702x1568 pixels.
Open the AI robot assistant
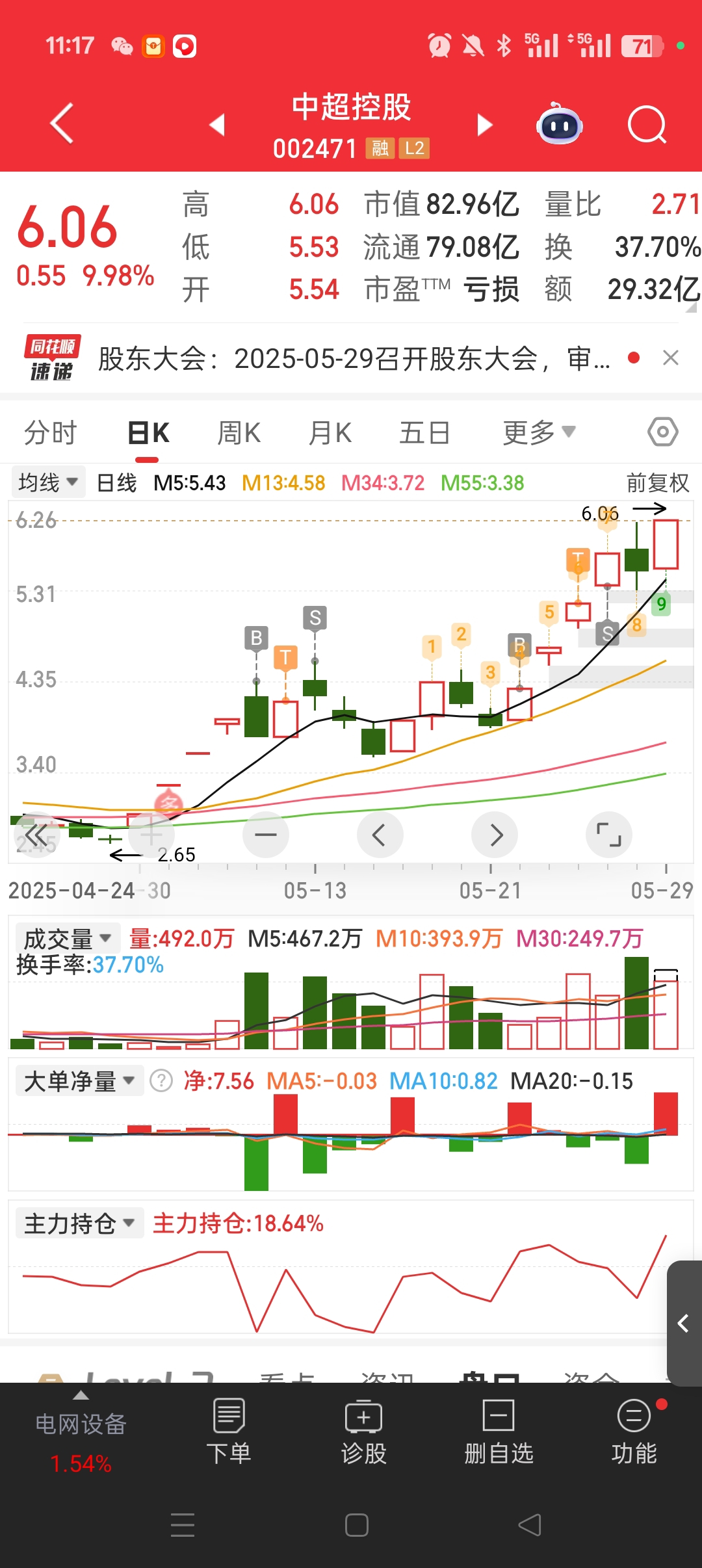point(559,124)
